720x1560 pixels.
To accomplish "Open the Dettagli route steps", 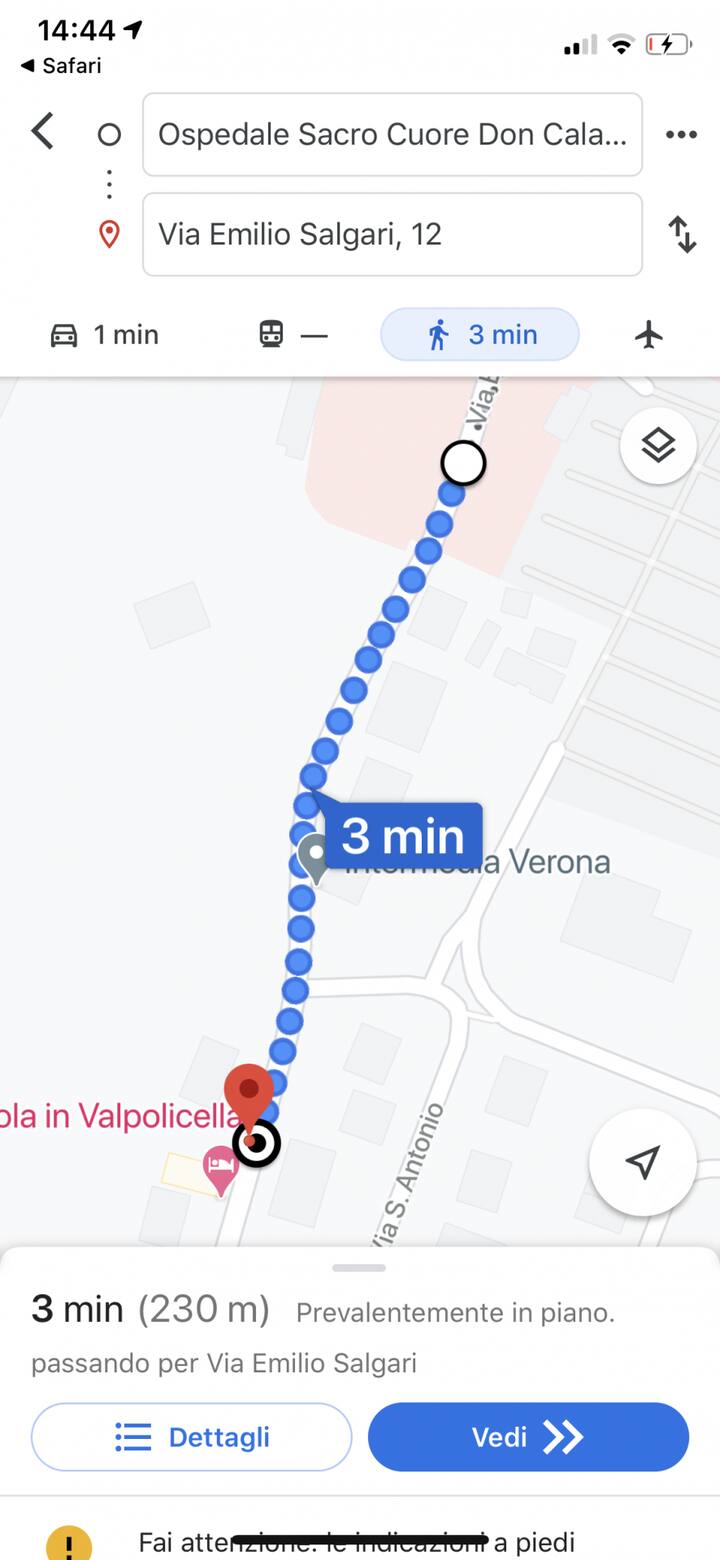I will pos(192,1437).
